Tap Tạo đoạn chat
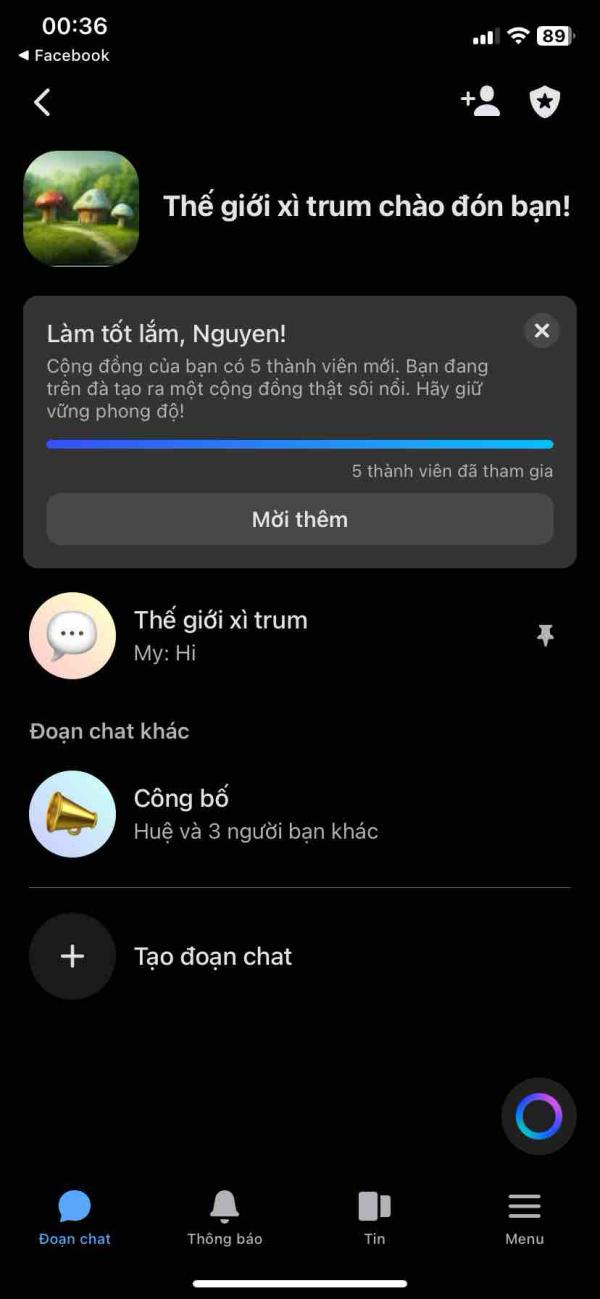 pyautogui.click(x=300, y=956)
